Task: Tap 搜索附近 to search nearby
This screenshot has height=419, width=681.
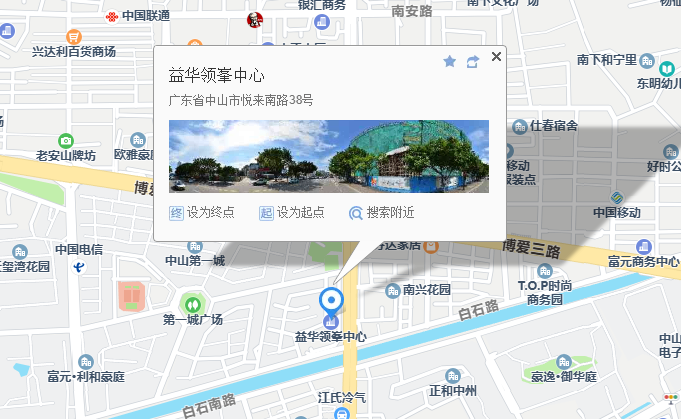Action: tap(381, 212)
